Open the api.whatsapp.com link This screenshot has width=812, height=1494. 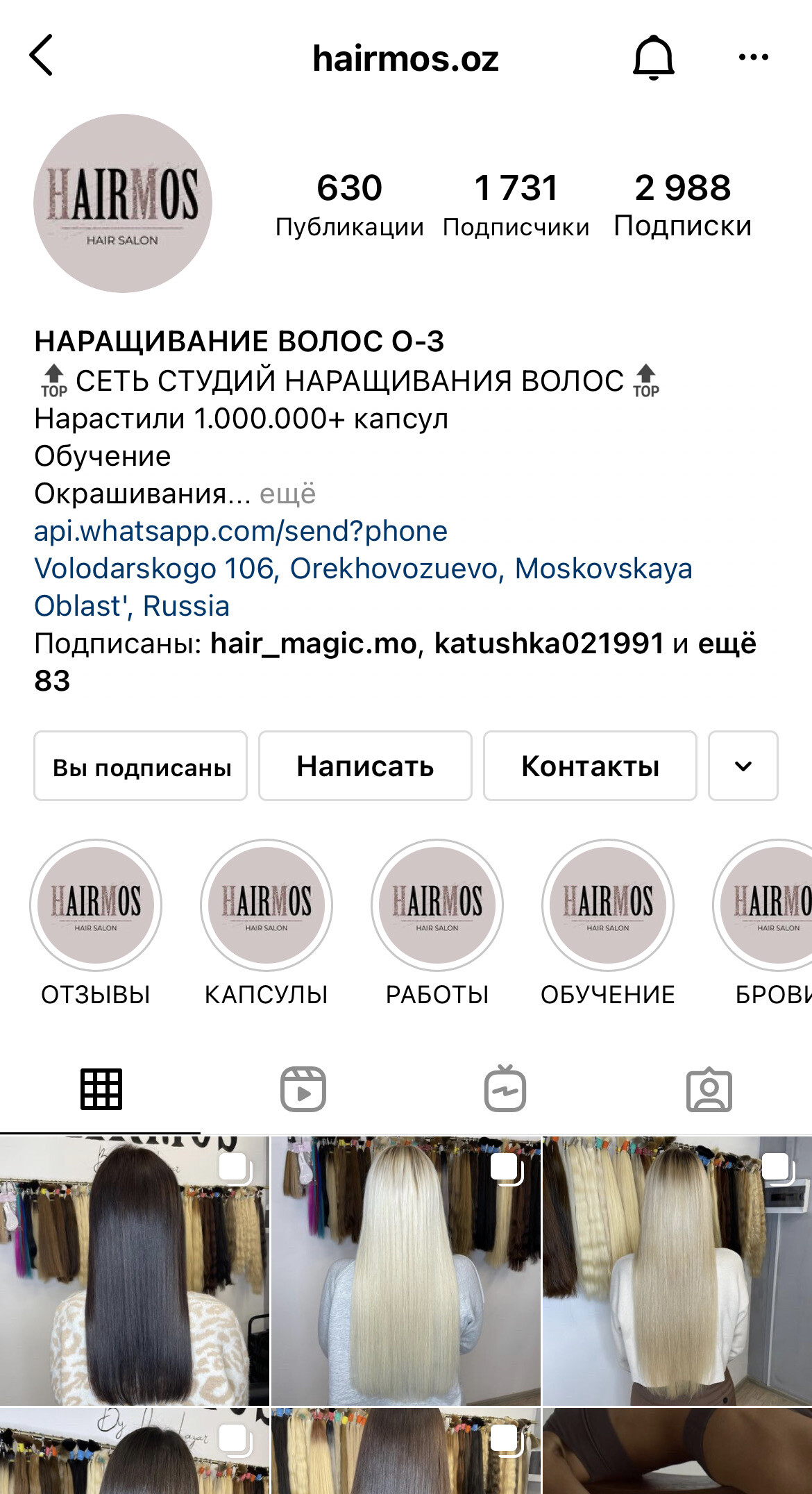pyautogui.click(x=241, y=531)
